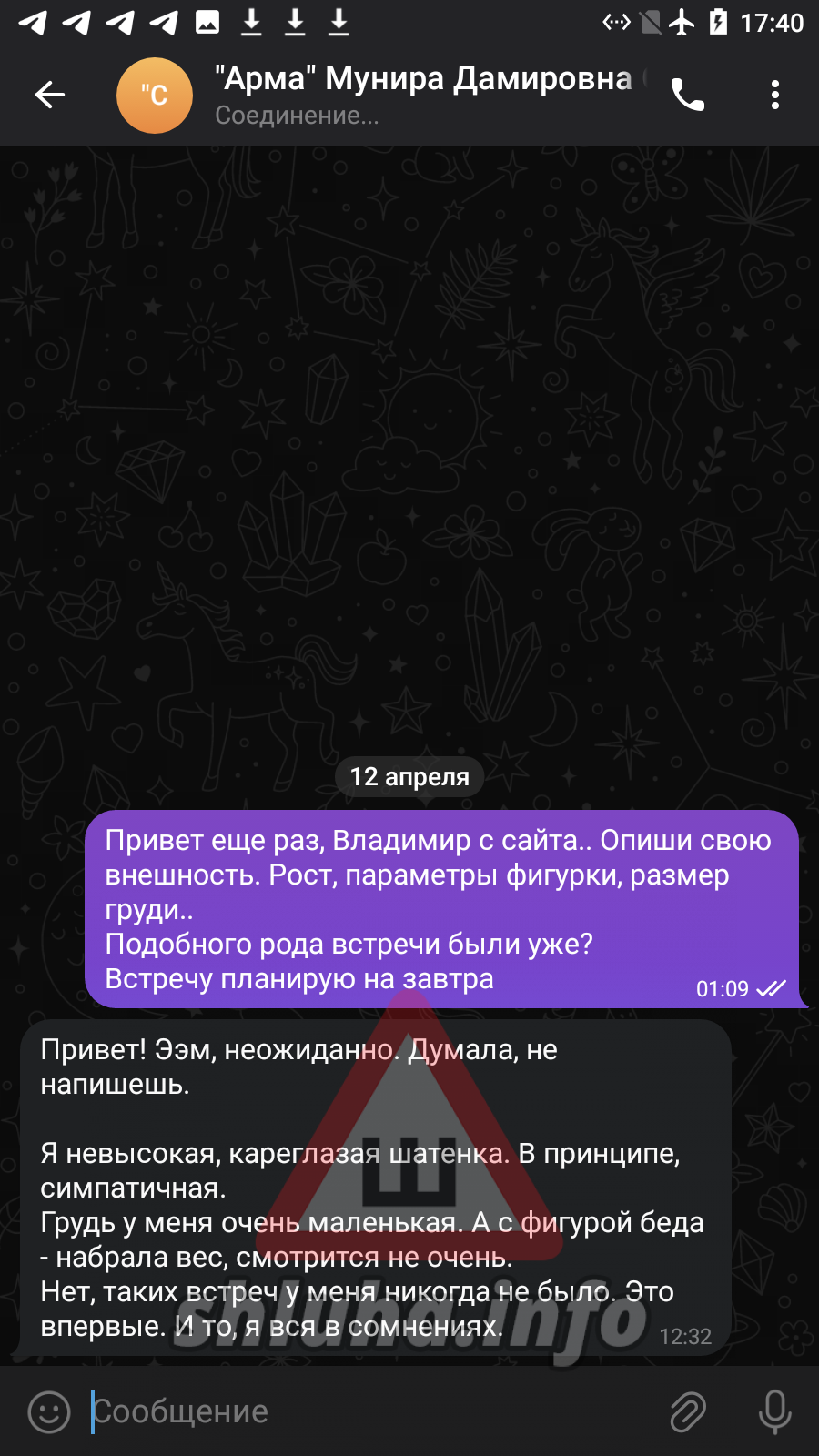Start a voice call with this contact
Screen dimensions: 819x1456
pos(688,95)
